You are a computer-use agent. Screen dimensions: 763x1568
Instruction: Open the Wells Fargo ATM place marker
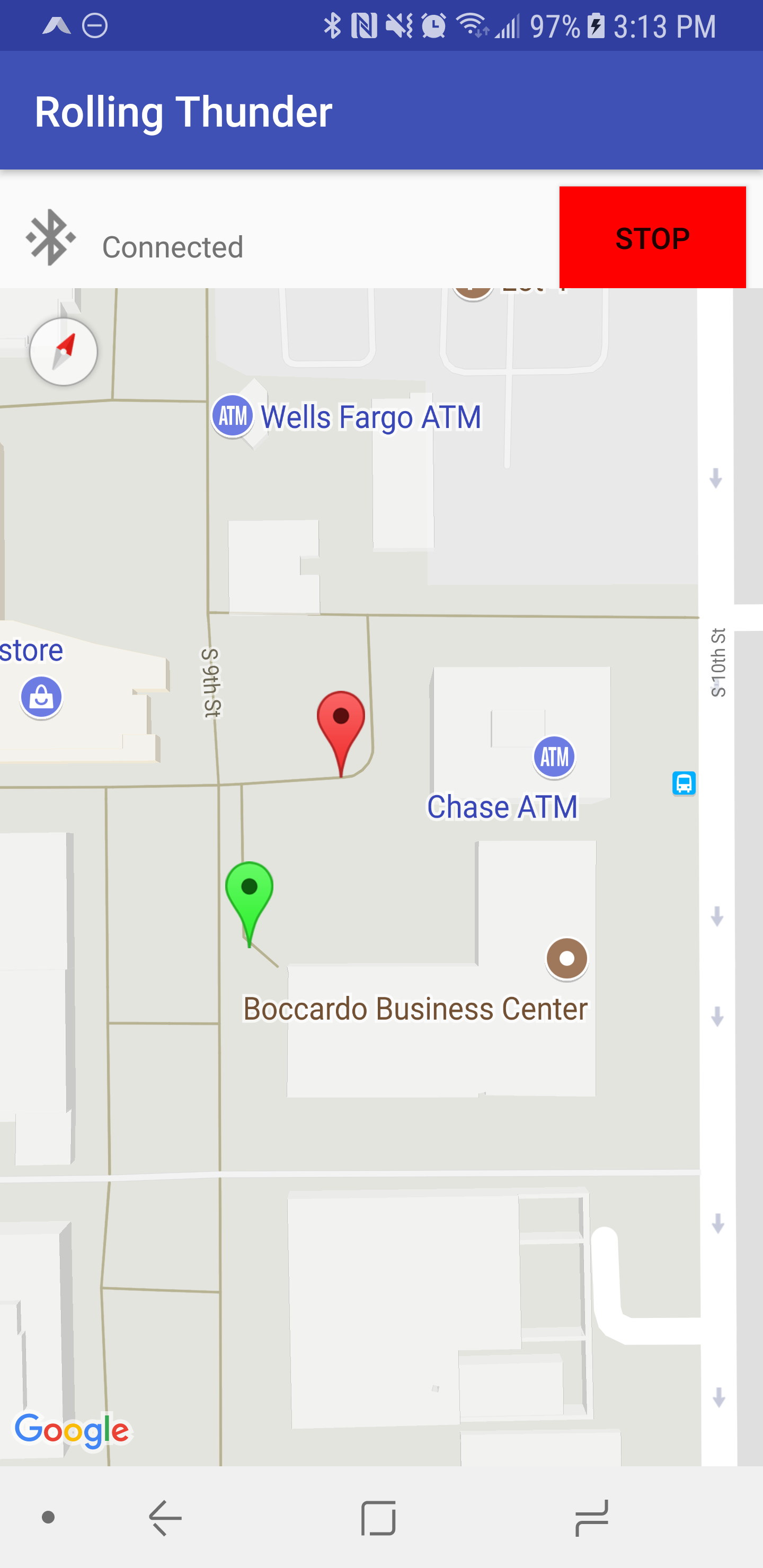tap(232, 416)
